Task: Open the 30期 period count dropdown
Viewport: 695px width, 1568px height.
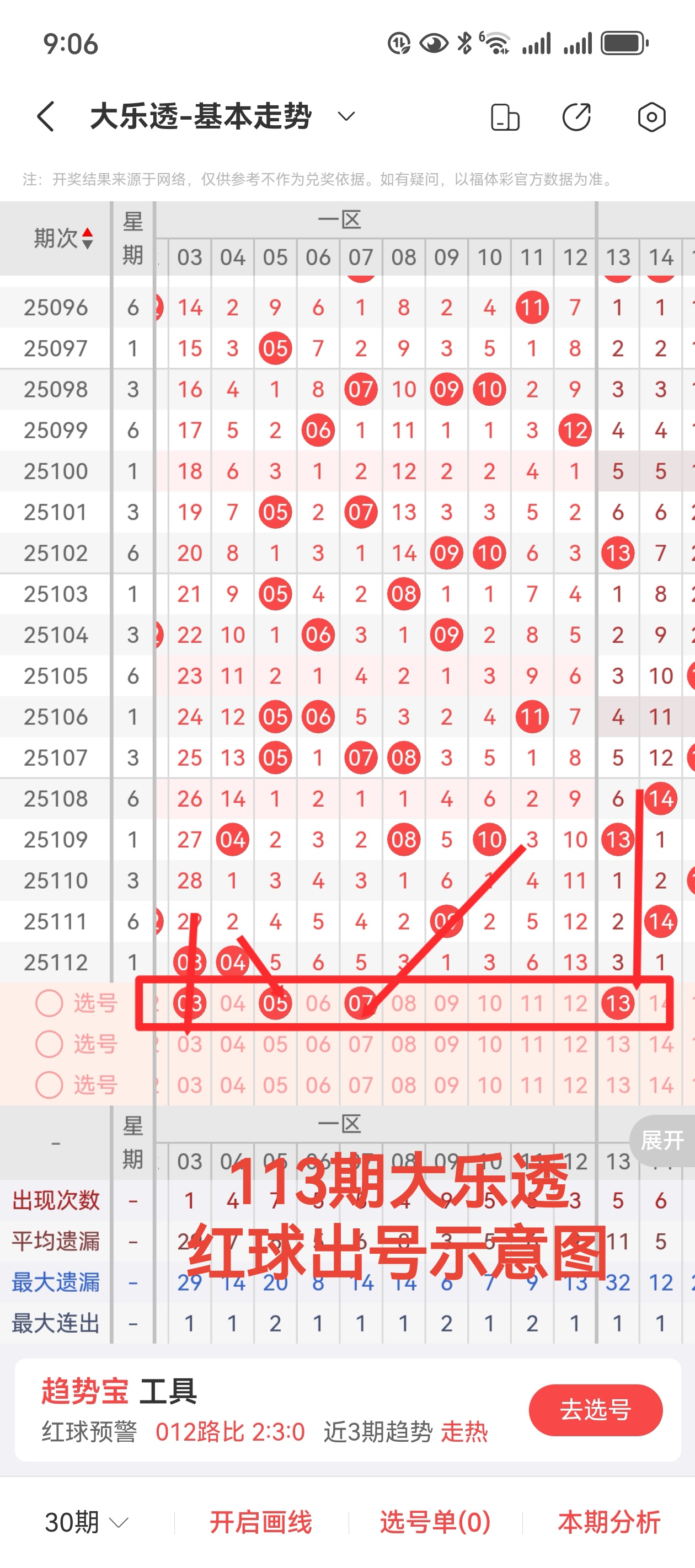Action: [87, 1522]
